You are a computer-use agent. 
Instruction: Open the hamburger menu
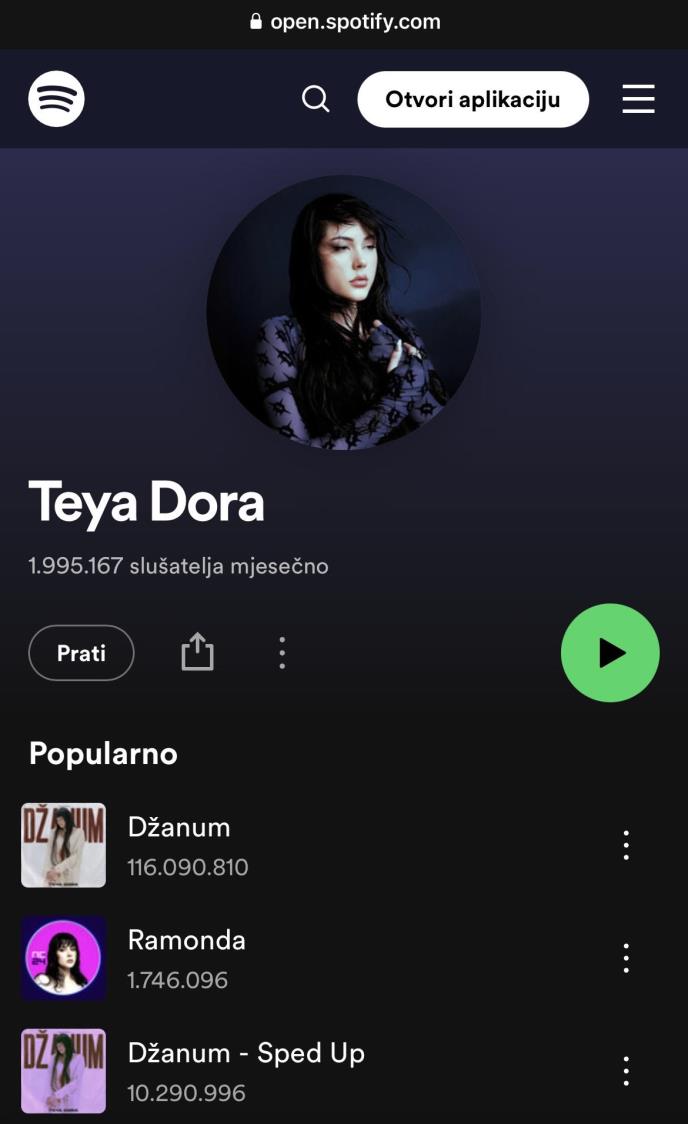(x=638, y=99)
